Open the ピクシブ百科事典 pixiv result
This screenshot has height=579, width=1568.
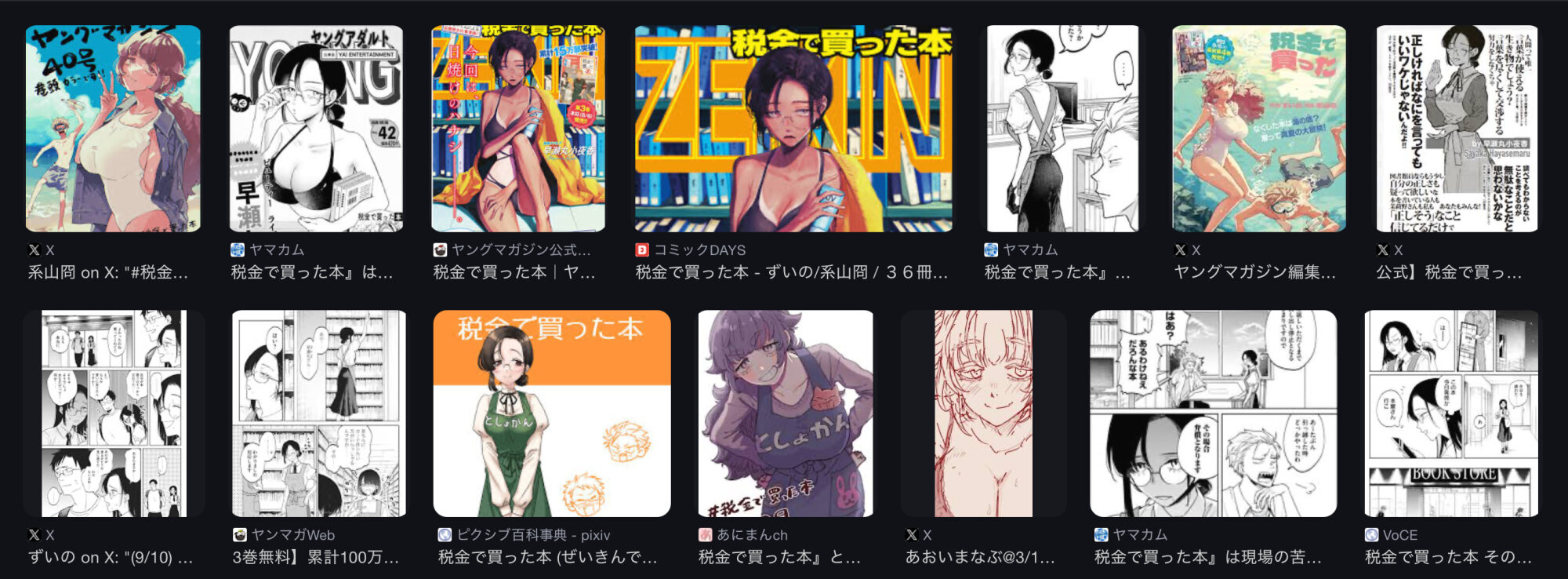coord(552,413)
